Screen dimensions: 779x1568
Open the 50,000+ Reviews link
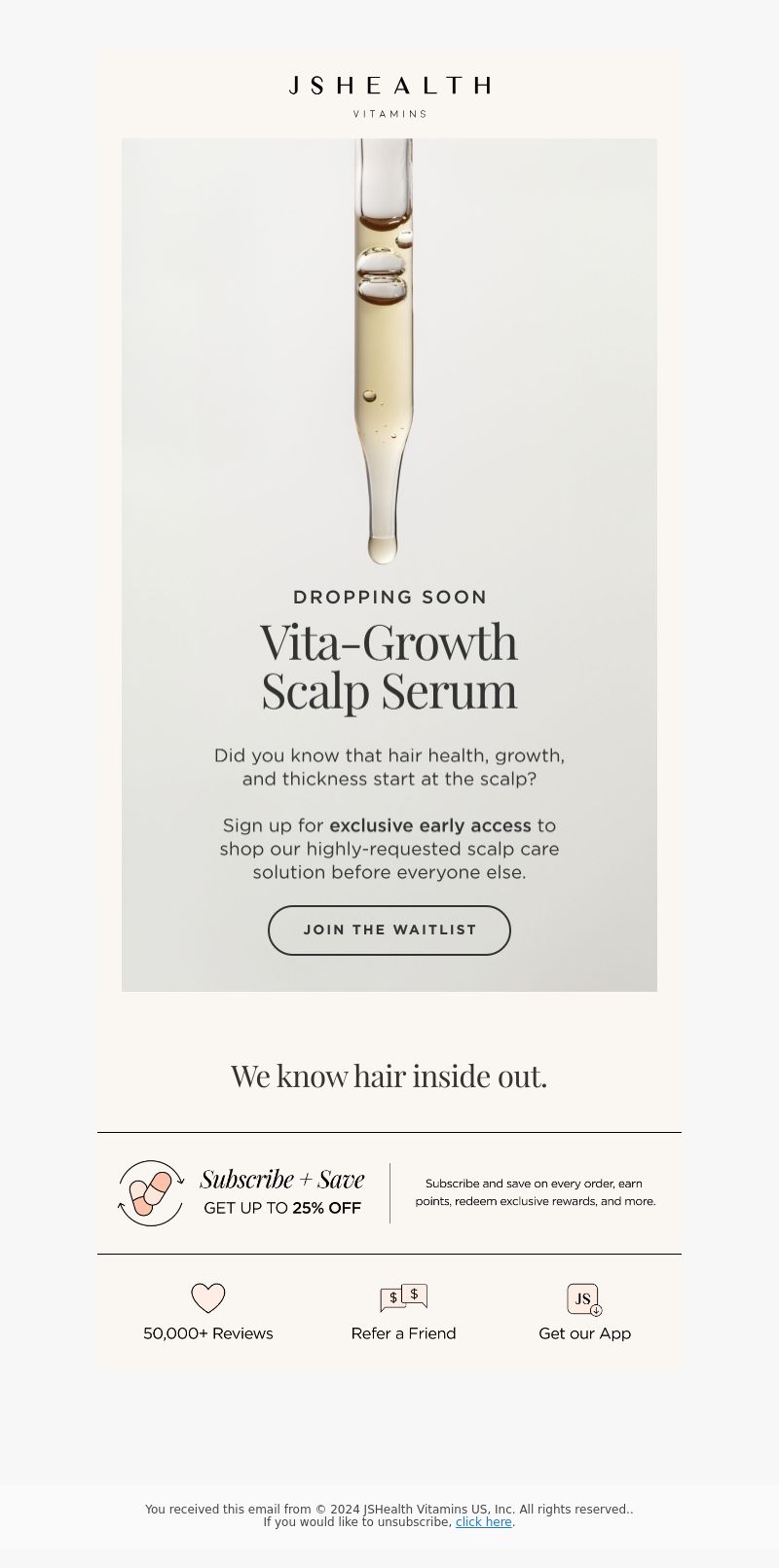pos(208,1313)
